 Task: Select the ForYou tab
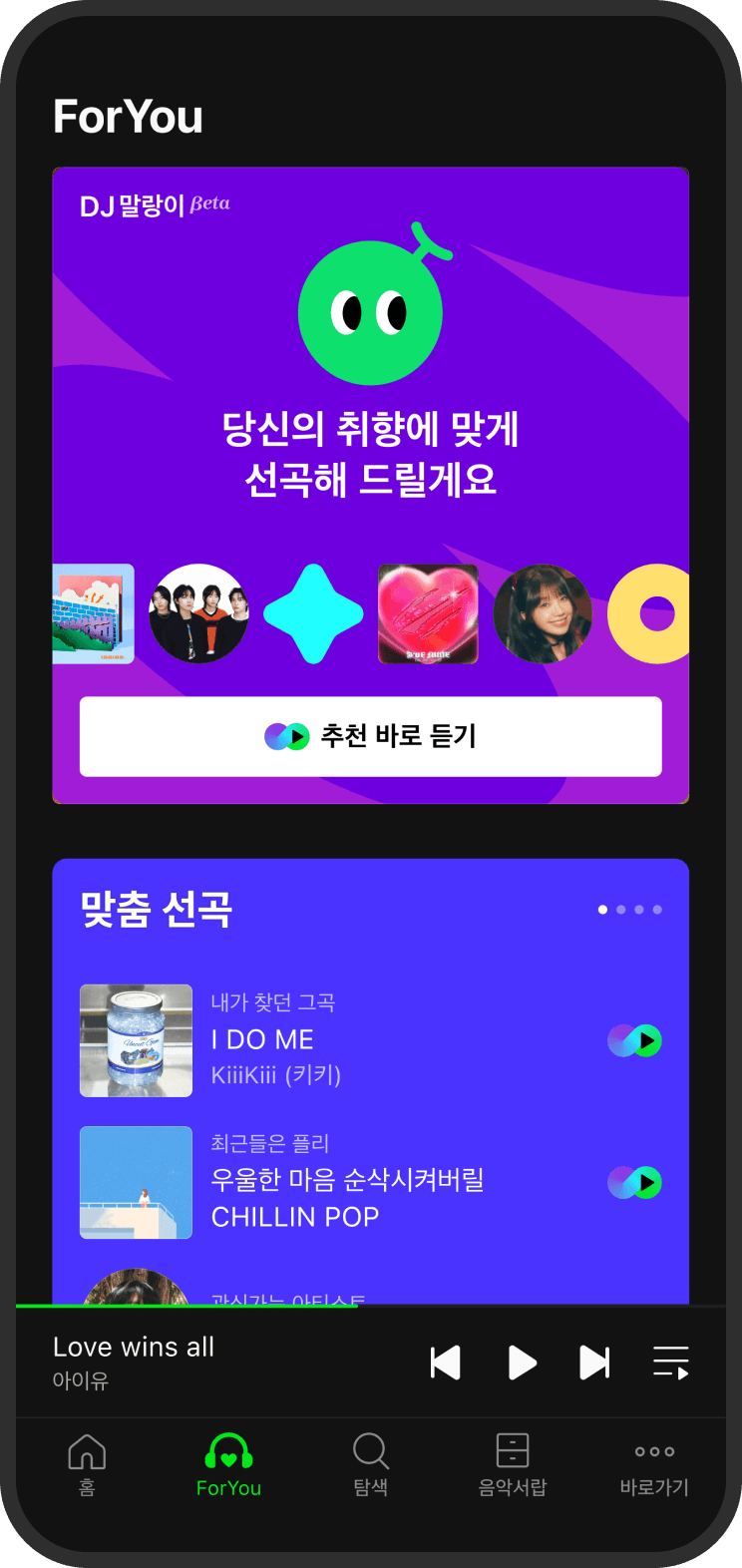228,1464
